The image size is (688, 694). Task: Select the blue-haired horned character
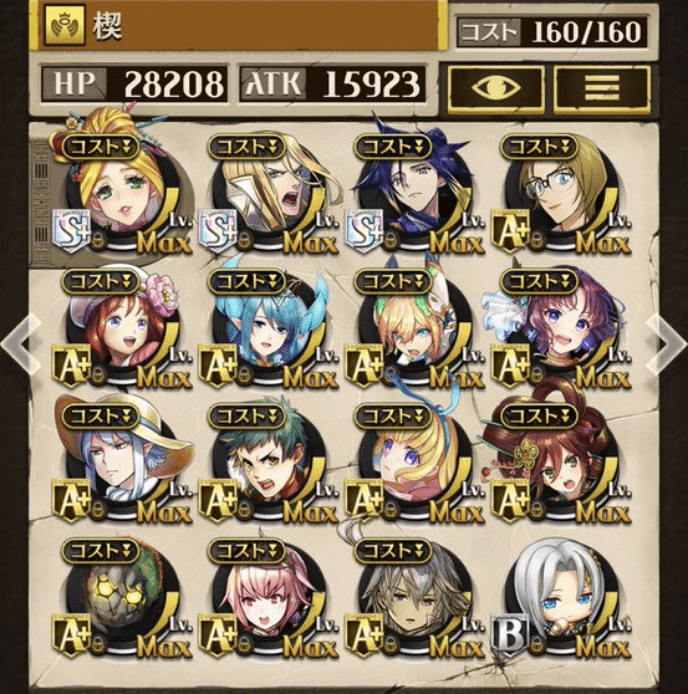point(266,330)
